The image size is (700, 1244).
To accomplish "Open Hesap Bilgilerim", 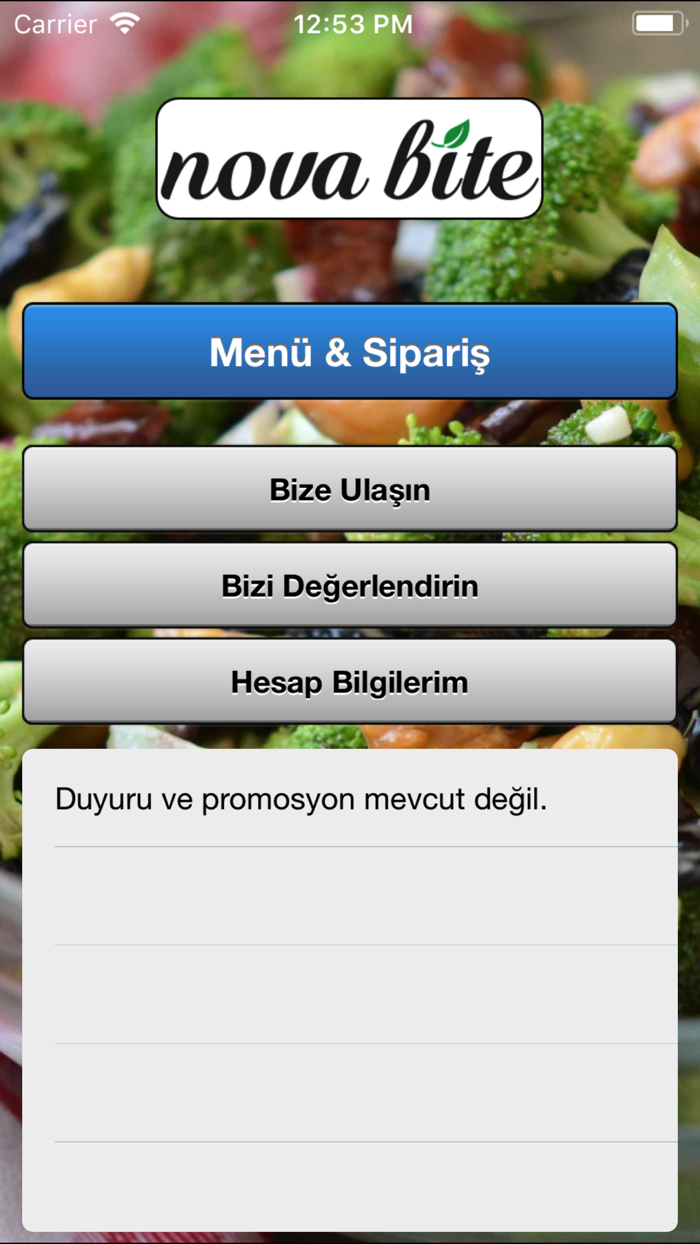I will tap(350, 681).
